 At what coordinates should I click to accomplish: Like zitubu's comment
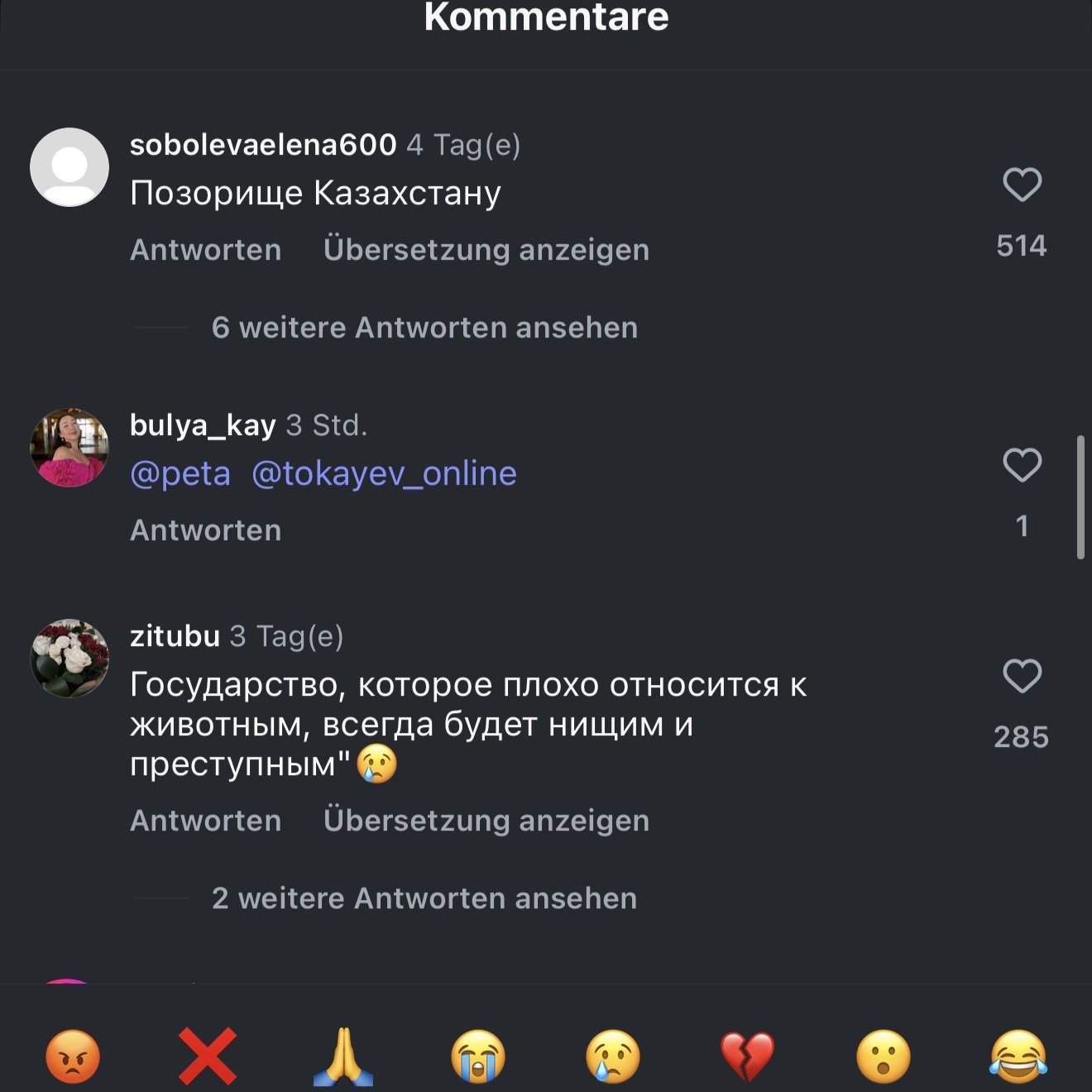pyautogui.click(x=1022, y=676)
